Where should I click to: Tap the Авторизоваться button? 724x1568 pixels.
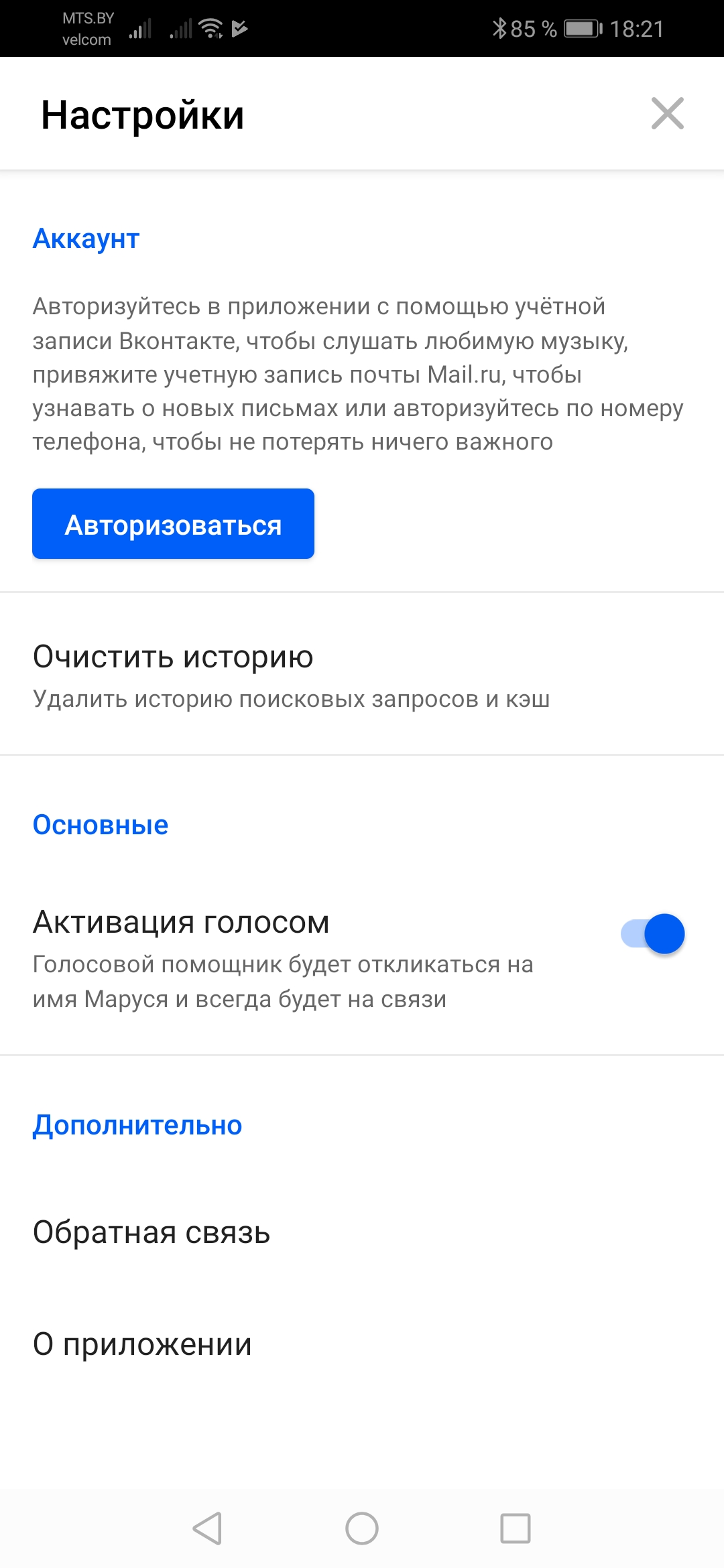(173, 523)
